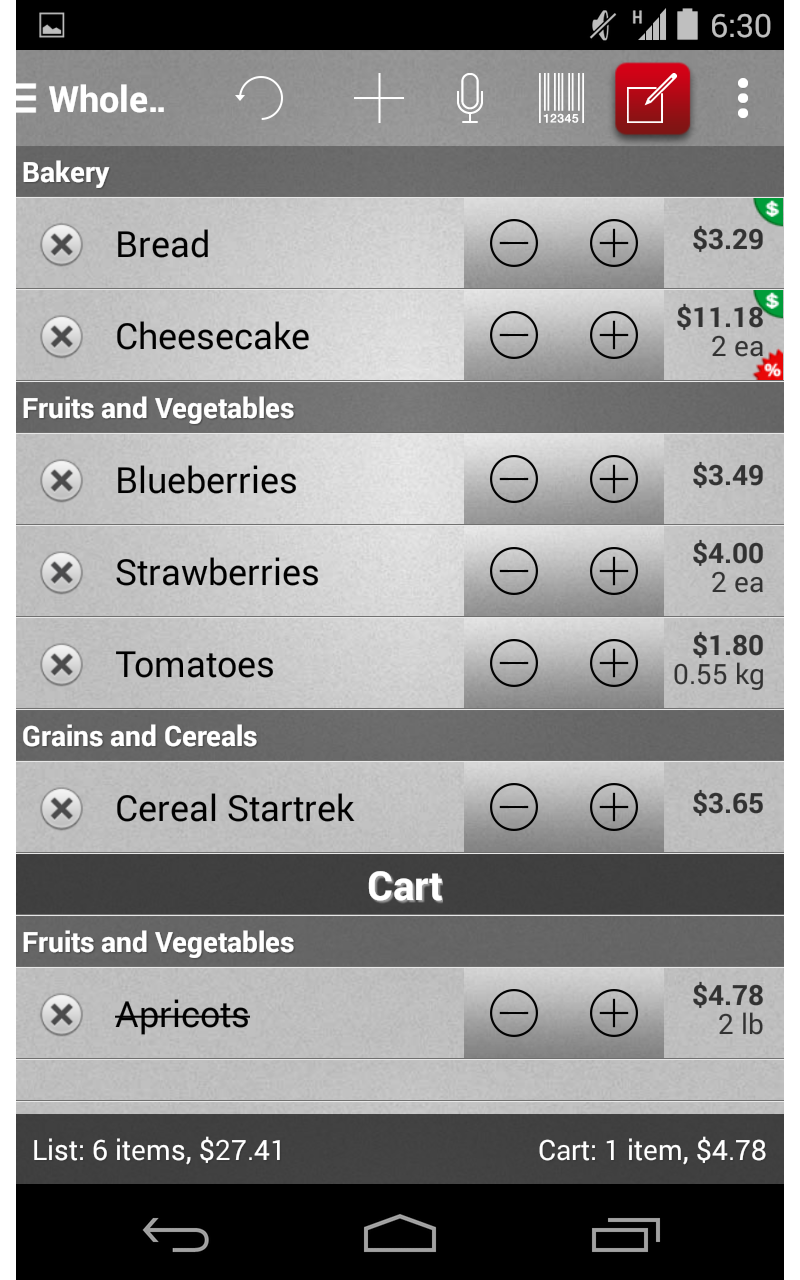Screen dimensions: 800x1280
Task: Open the barcode scanner
Action: tap(560, 98)
